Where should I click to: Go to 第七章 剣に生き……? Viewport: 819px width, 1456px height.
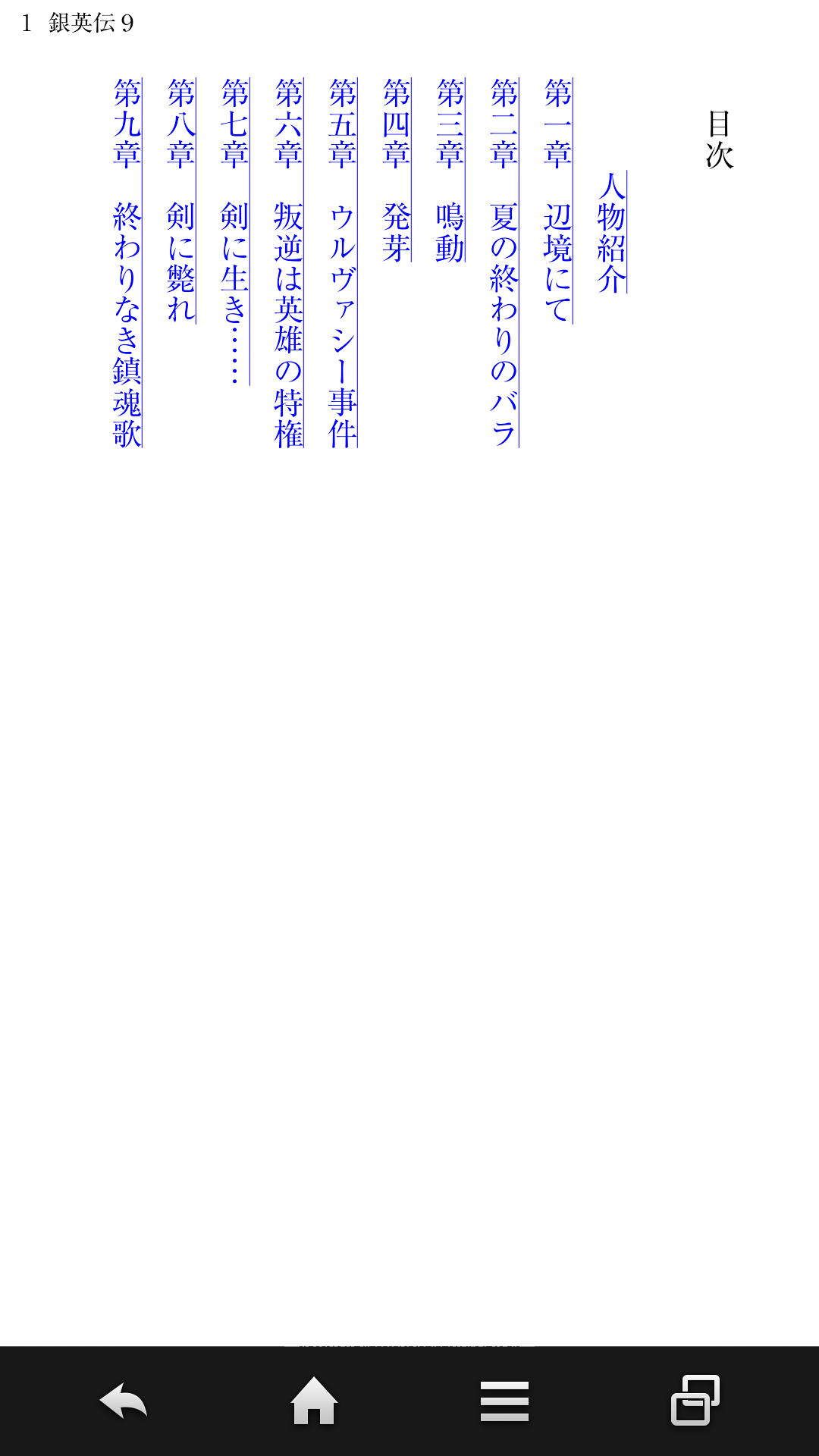[x=235, y=231]
